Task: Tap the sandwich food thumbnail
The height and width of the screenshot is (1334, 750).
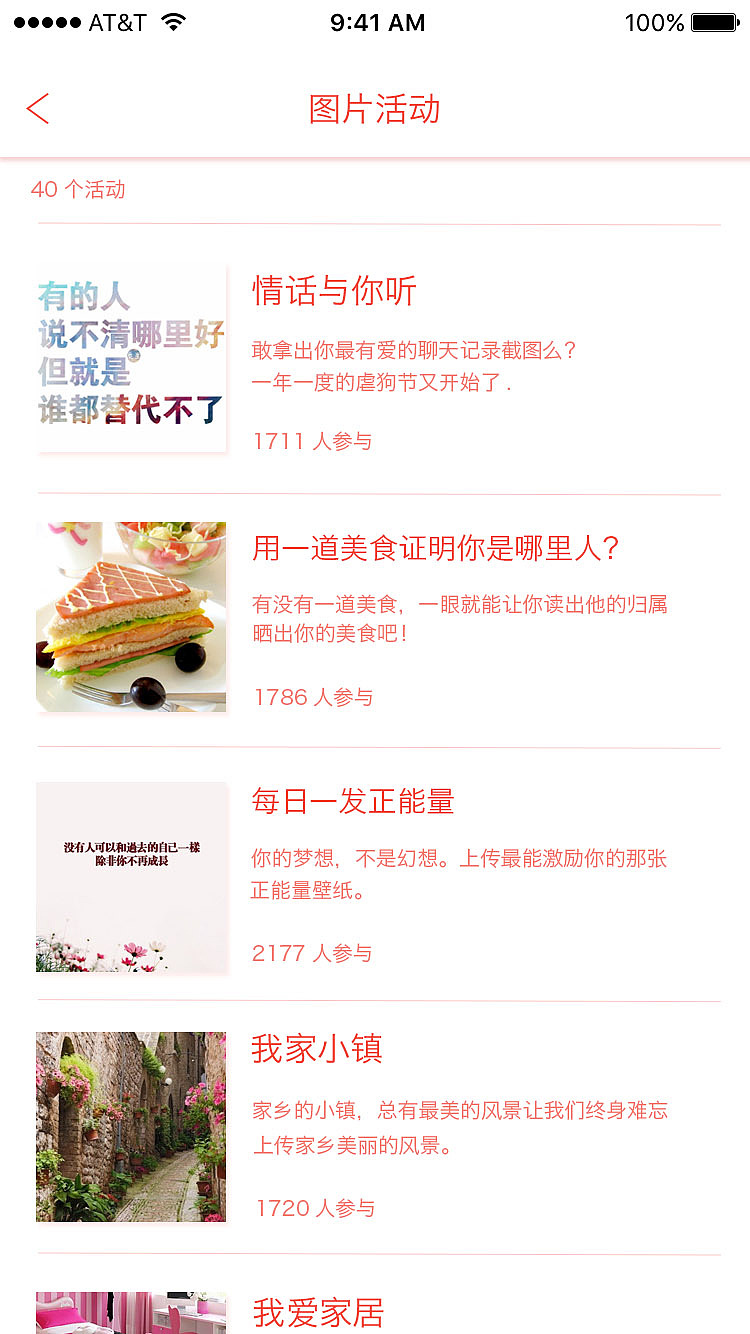Action: (x=131, y=617)
